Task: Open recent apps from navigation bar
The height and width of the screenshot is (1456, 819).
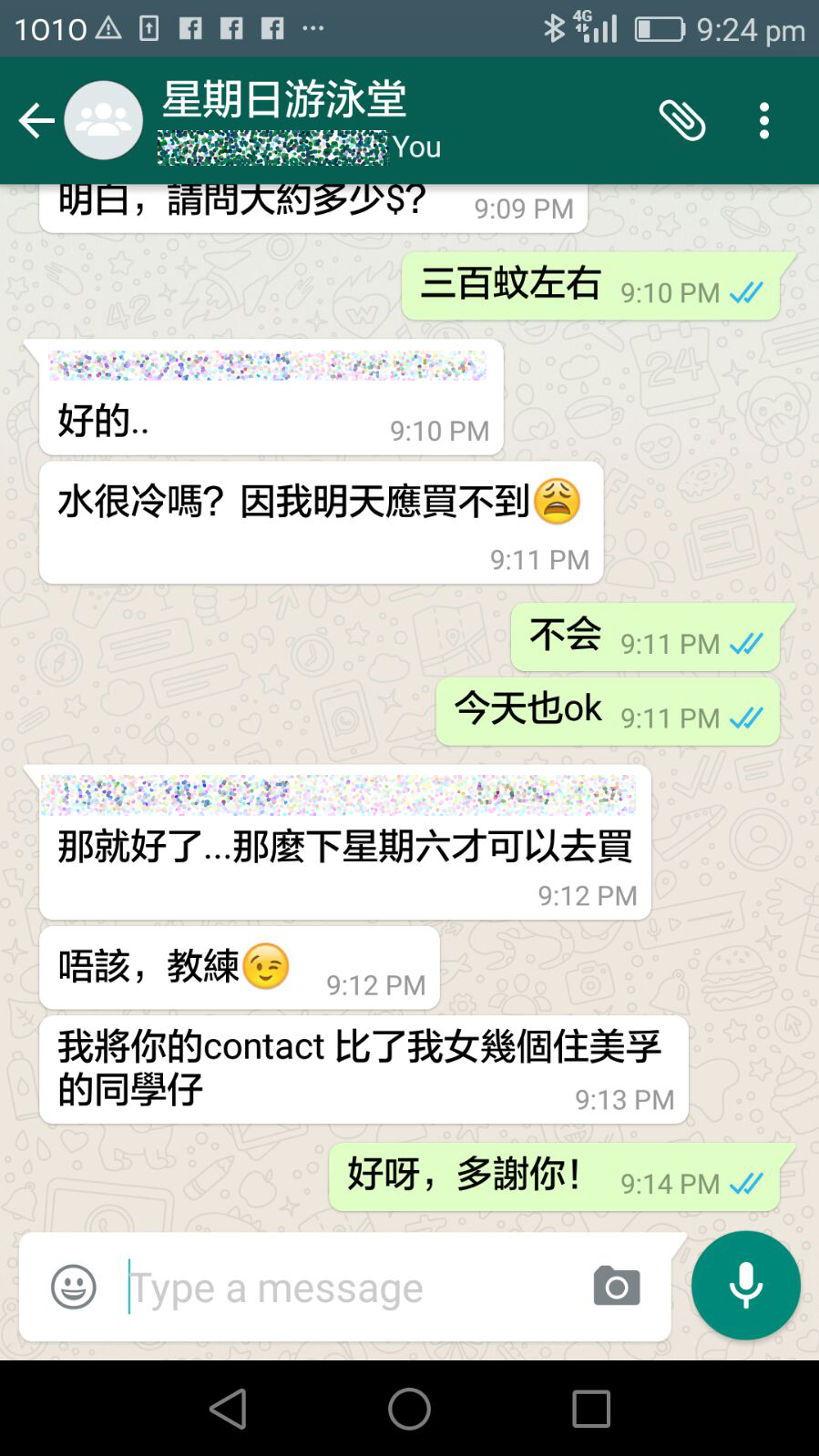Action: (590, 1409)
